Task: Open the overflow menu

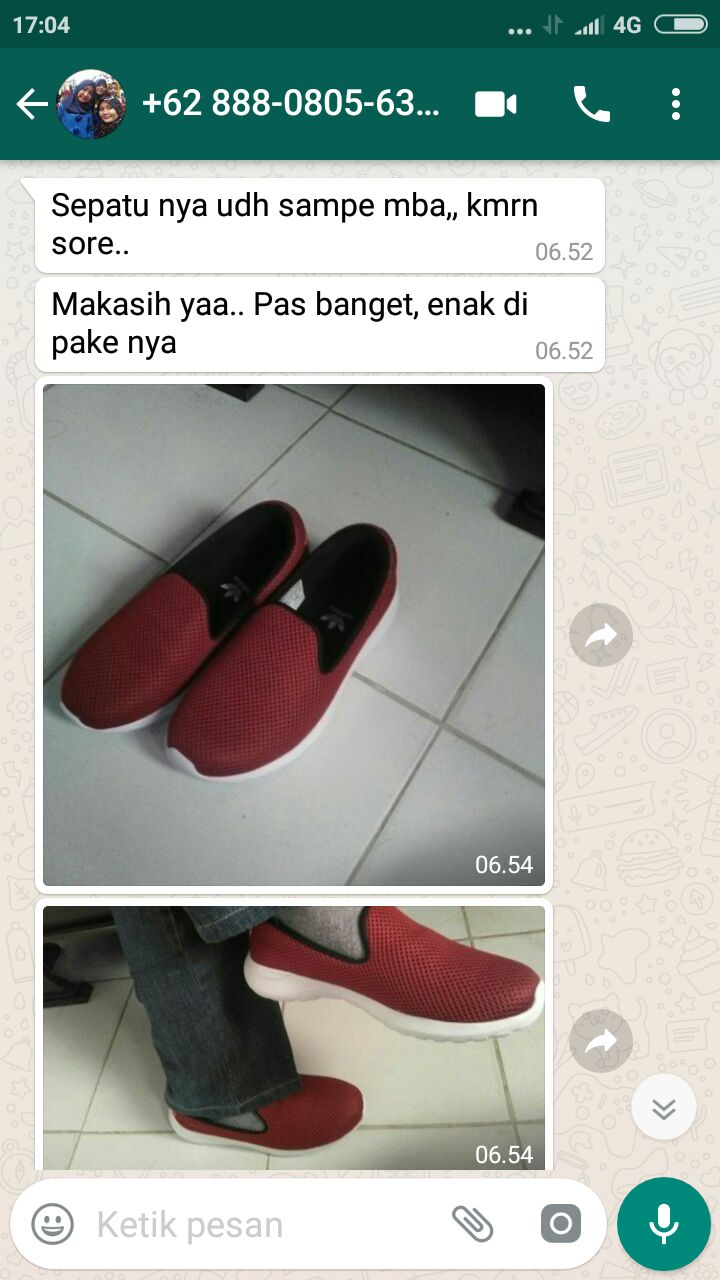Action: pyautogui.click(x=676, y=104)
